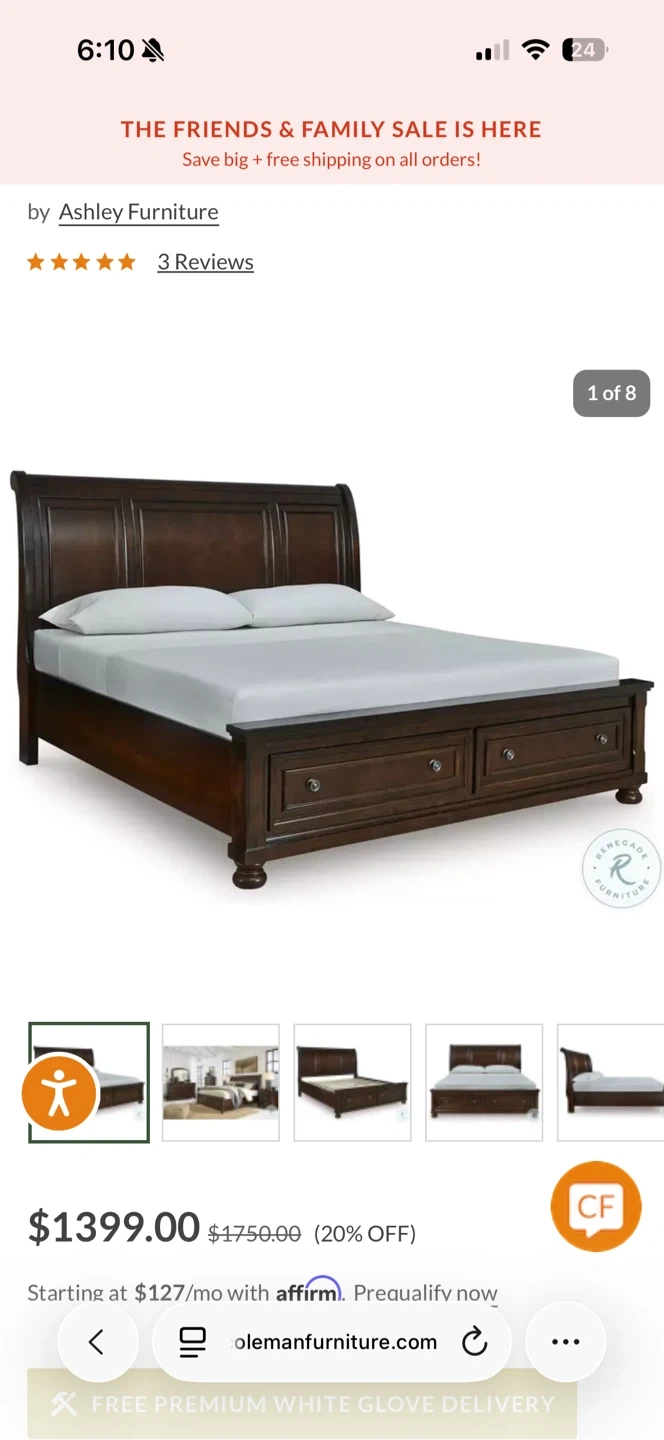Select the bedroom set thumbnail image
This screenshot has width=664, height=1440.
click(220, 1082)
